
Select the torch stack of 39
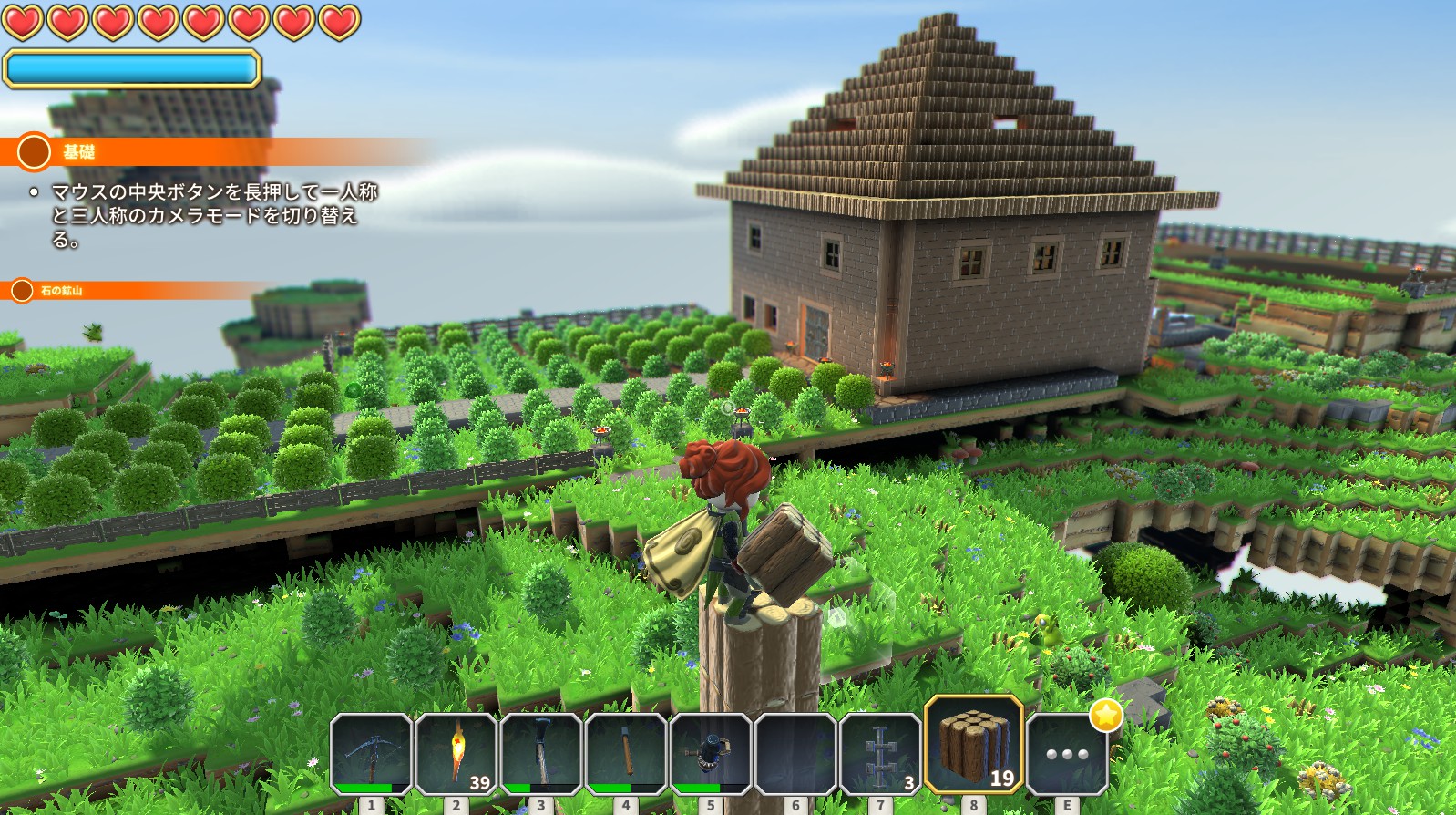tap(456, 754)
